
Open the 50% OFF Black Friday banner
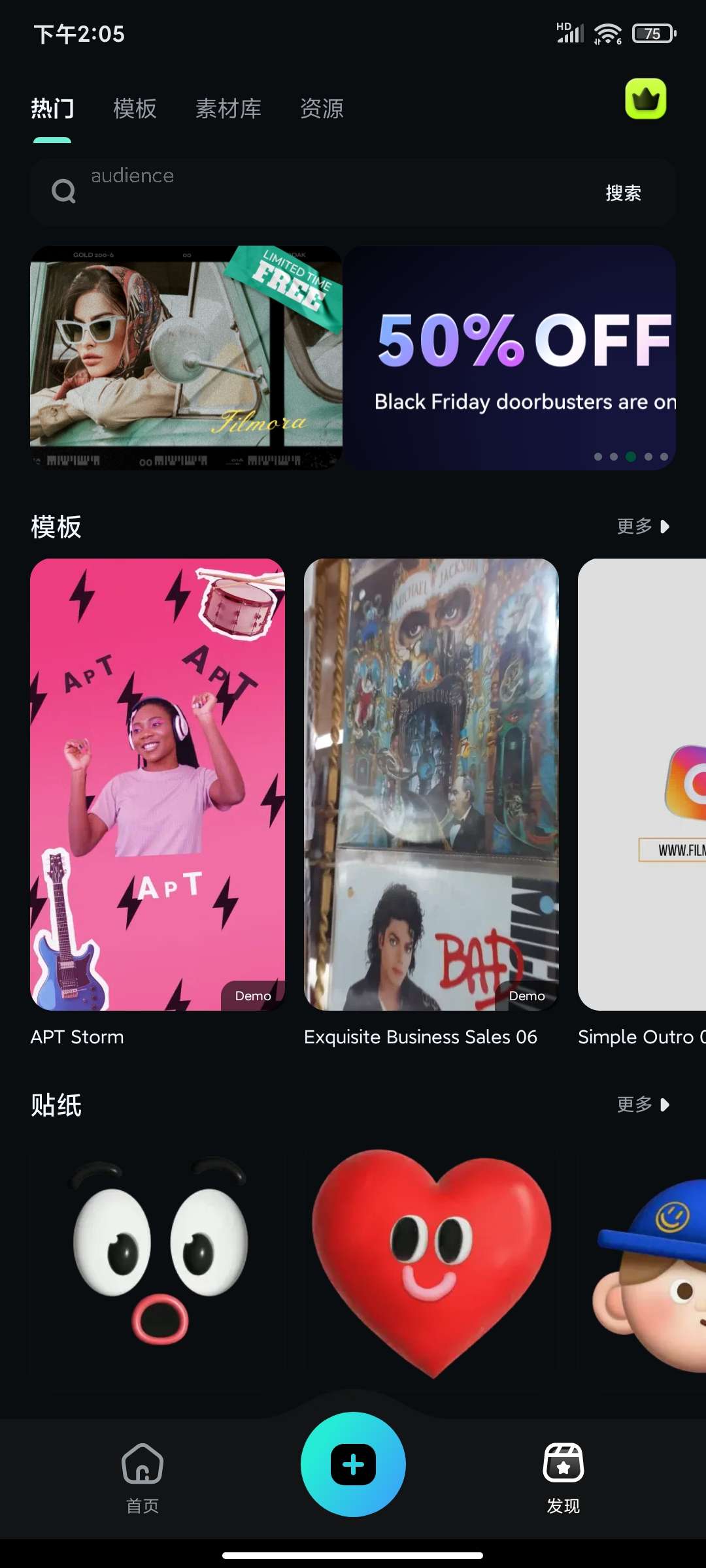(x=510, y=357)
